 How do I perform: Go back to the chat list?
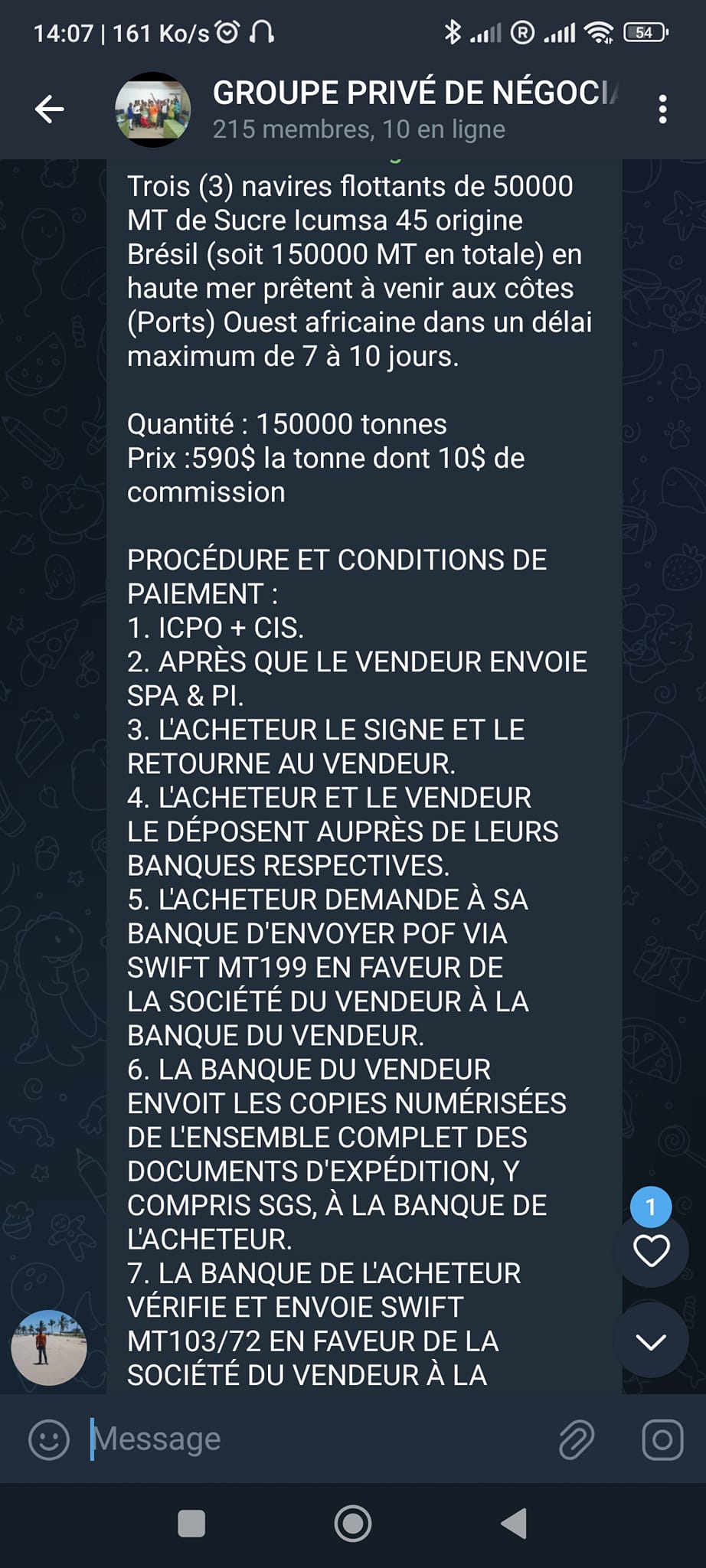pyautogui.click(x=49, y=109)
